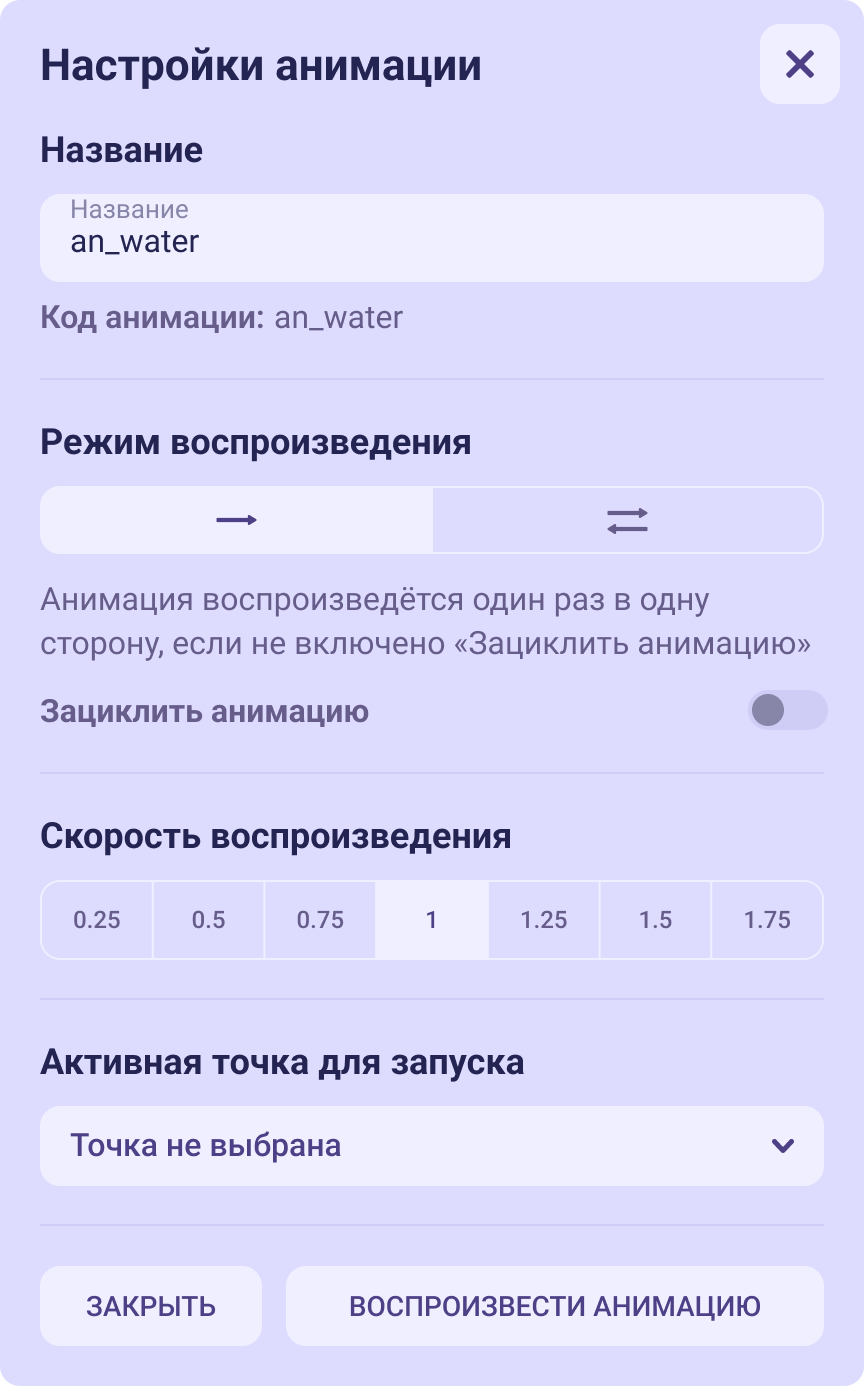
Task: Choose 0.5 playback speed
Action: pyautogui.click(x=208, y=920)
